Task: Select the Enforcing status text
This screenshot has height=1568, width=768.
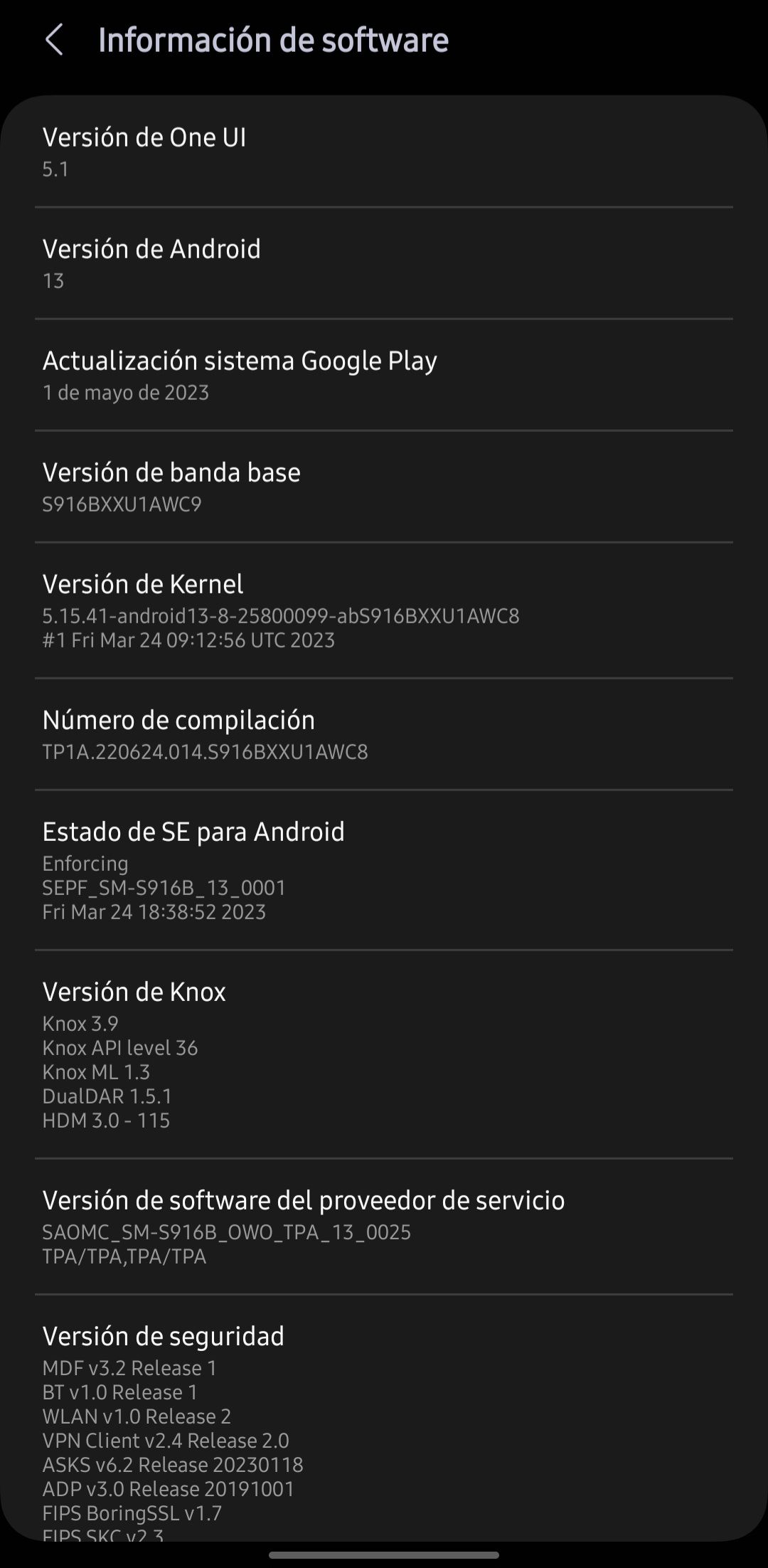Action: click(x=85, y=863)
